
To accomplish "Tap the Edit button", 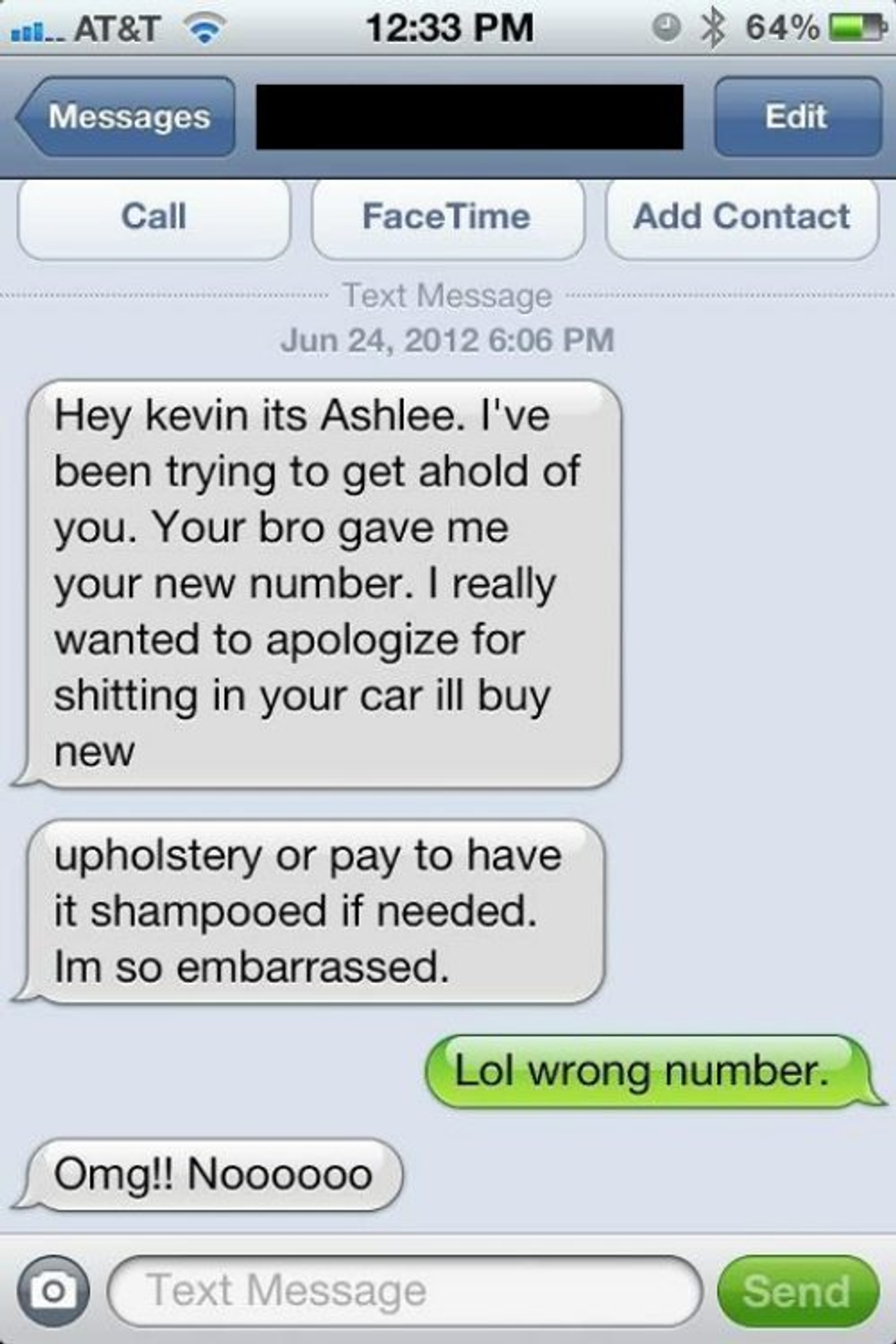I will tap(796, 117).
